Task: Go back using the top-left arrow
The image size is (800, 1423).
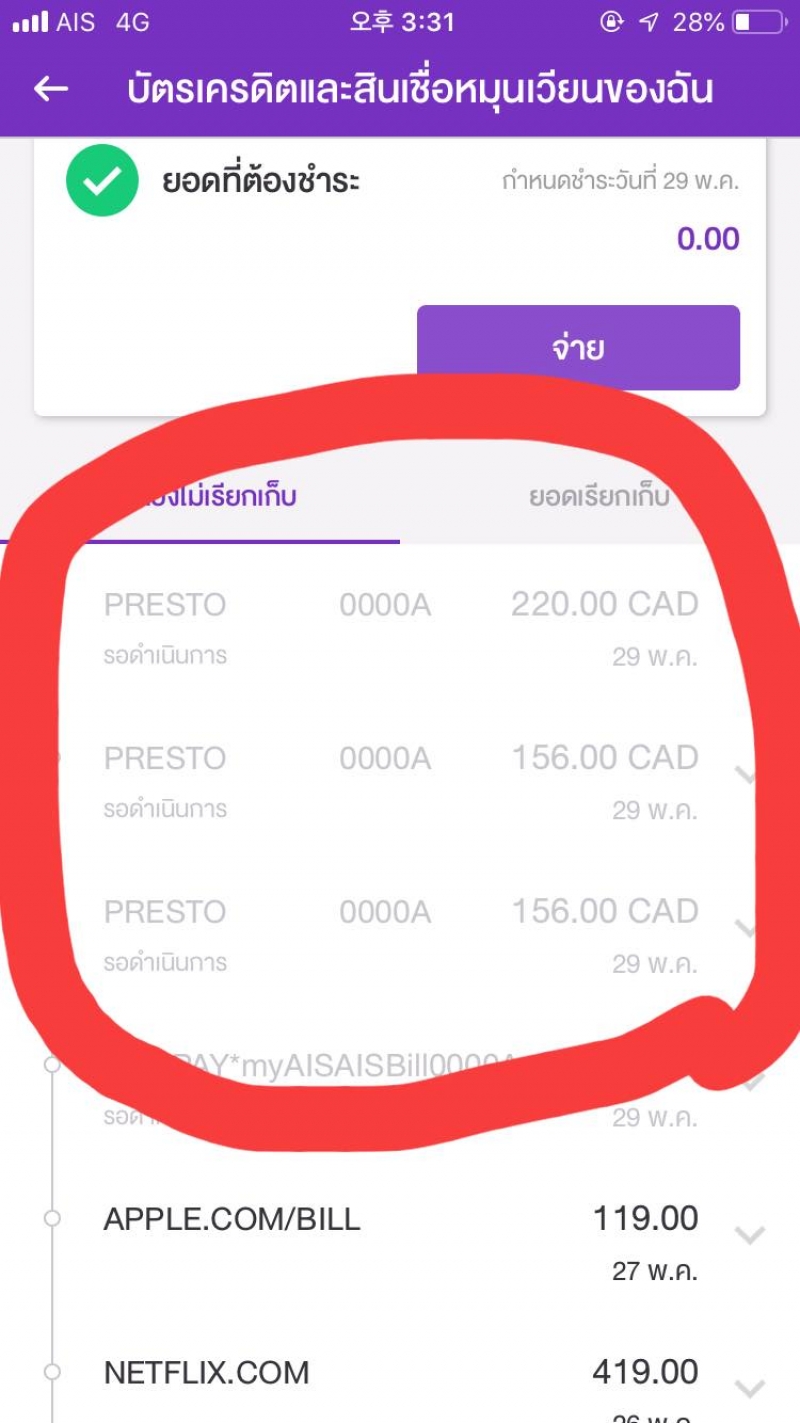Action: point(50,89)
